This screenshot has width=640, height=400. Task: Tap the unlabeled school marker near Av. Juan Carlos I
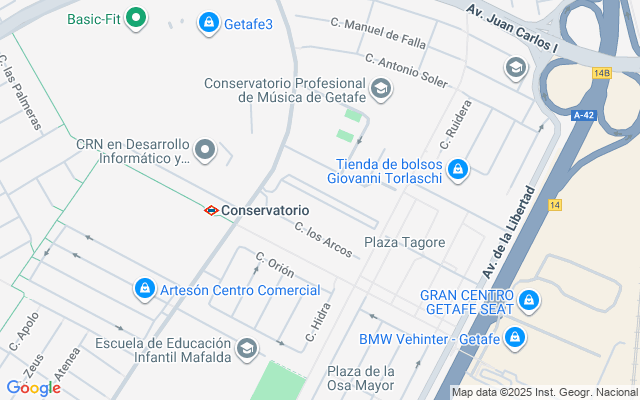516,68
